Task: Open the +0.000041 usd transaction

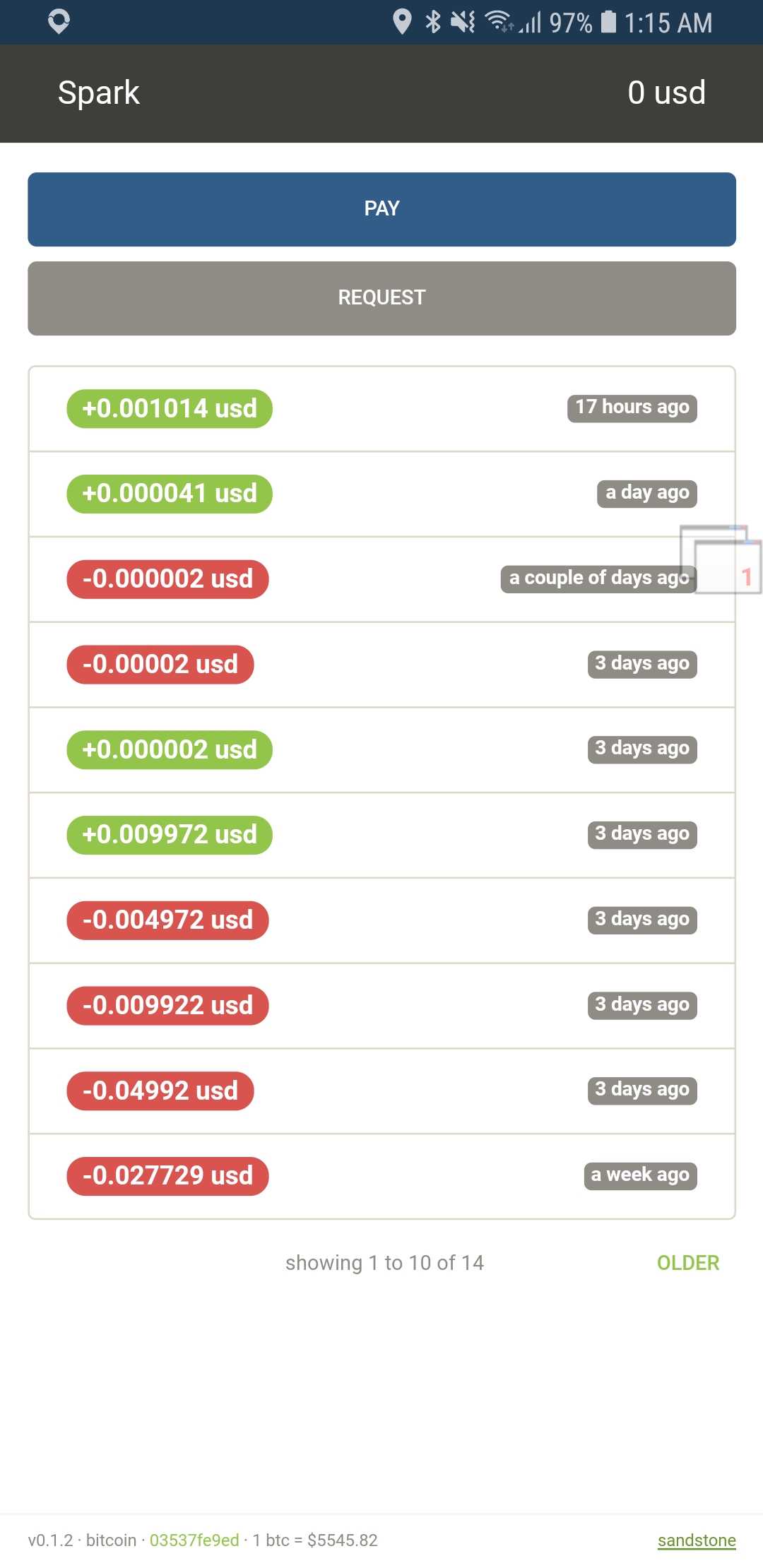Action: [381, 494]
